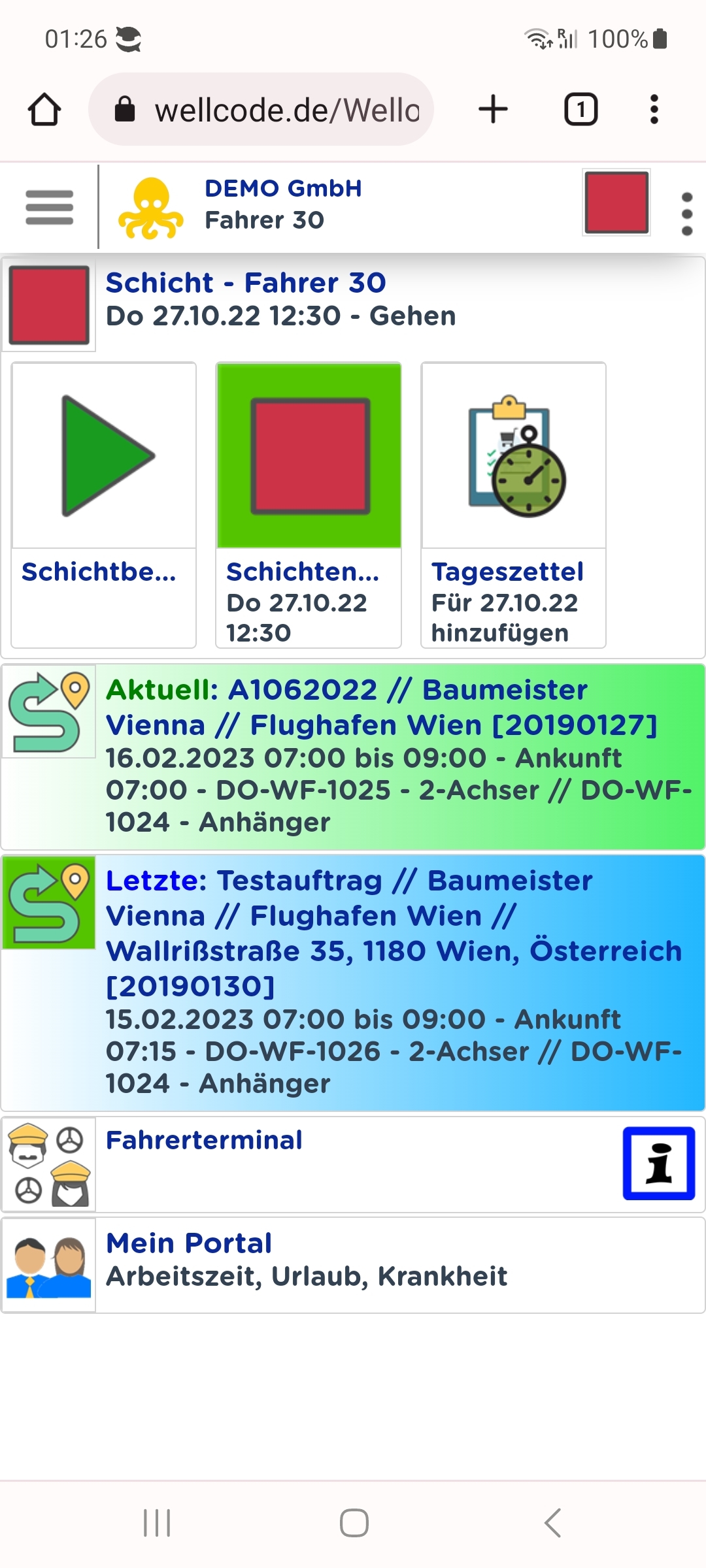Image resolution: width=706 pixels, height=1568 pixels.
Task: End shift via the Schichten... tile
Action: point(309,504)
